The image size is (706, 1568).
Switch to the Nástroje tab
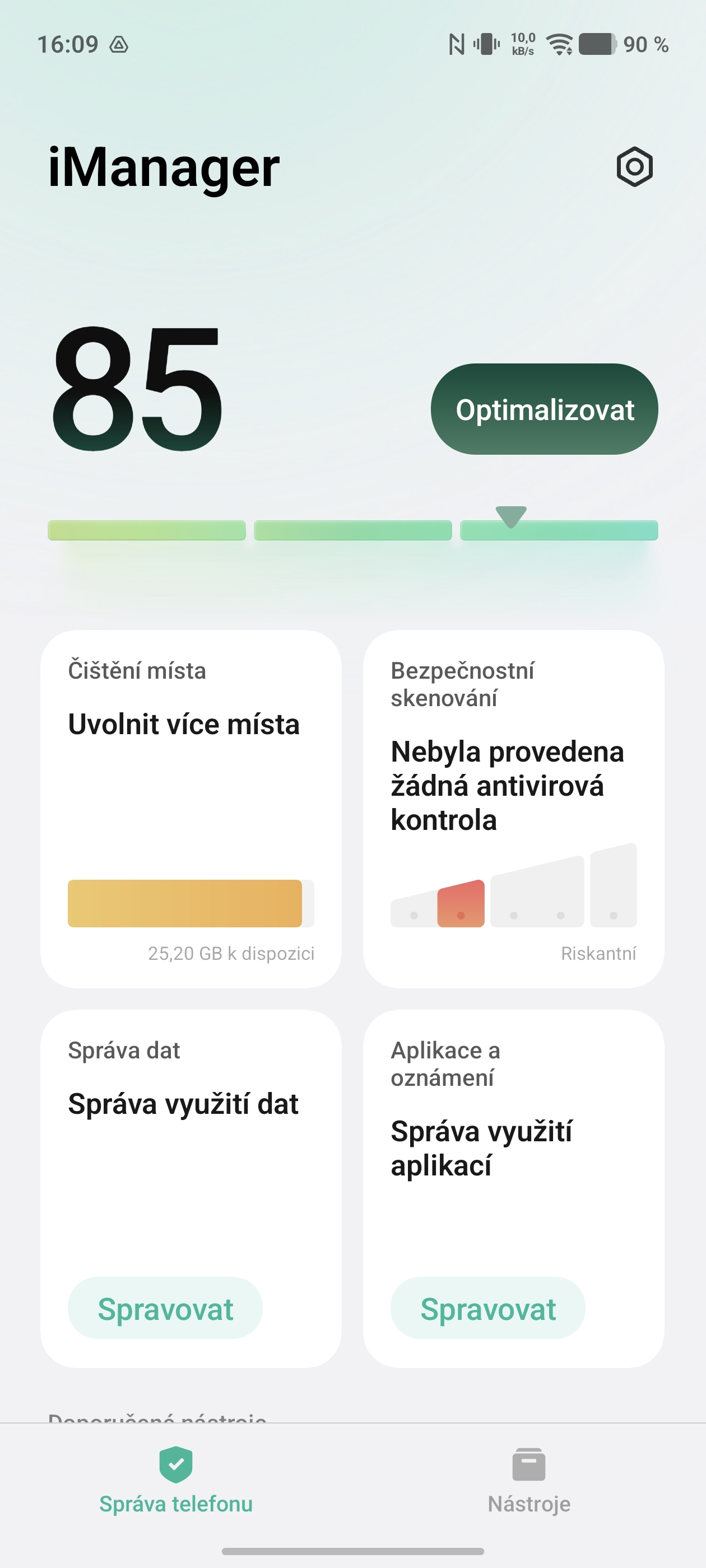529,1480
